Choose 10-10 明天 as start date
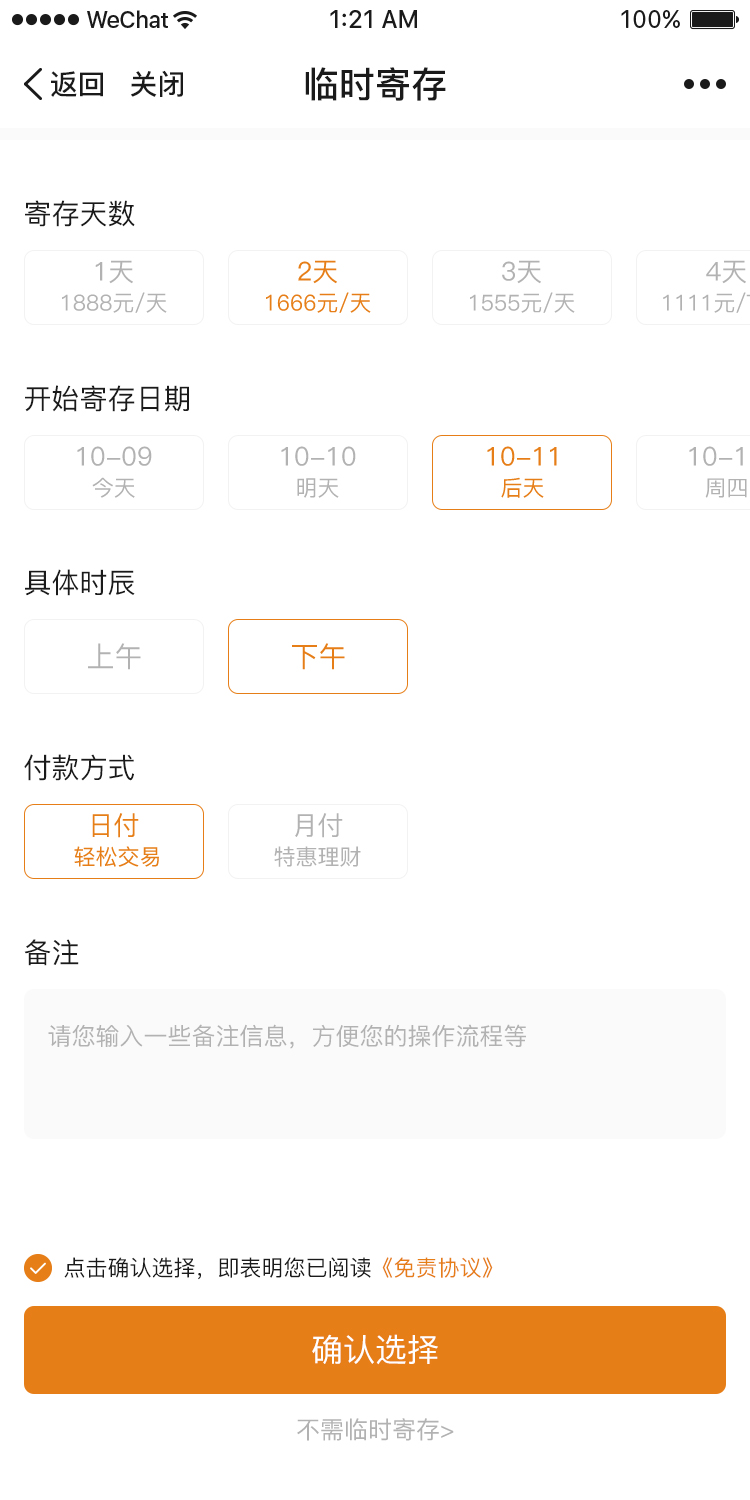Screen dimensions: 750x1500 coord(317,472)
